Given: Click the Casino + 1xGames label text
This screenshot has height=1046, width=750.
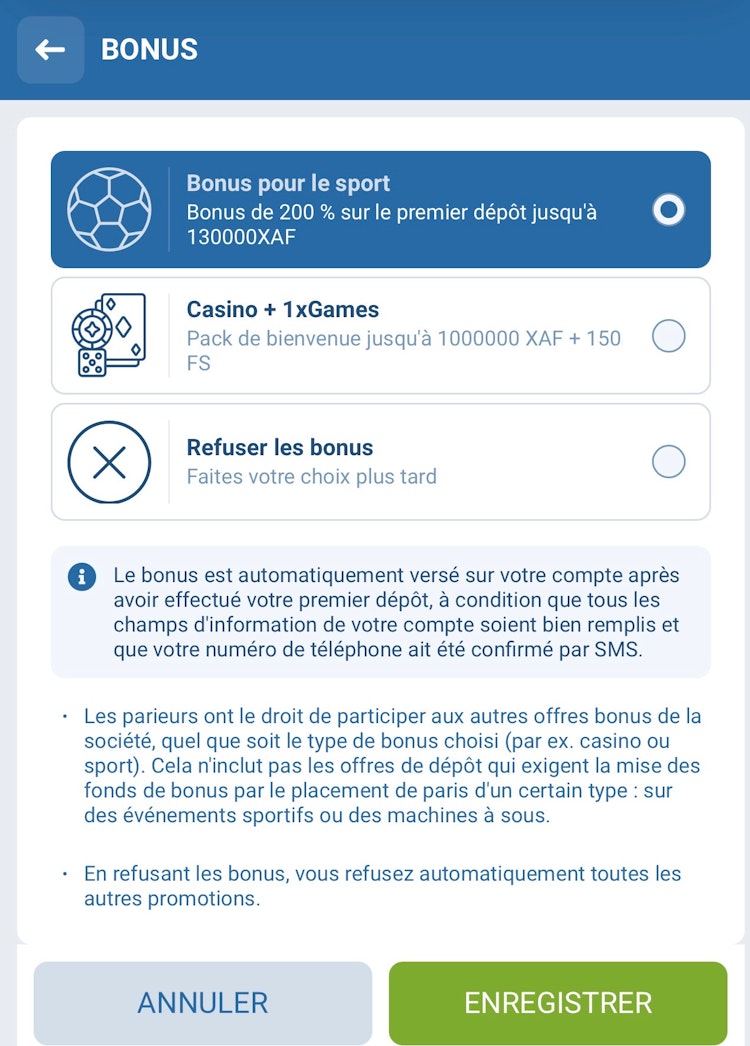Looking at the screenshot, I should point(283,310).
